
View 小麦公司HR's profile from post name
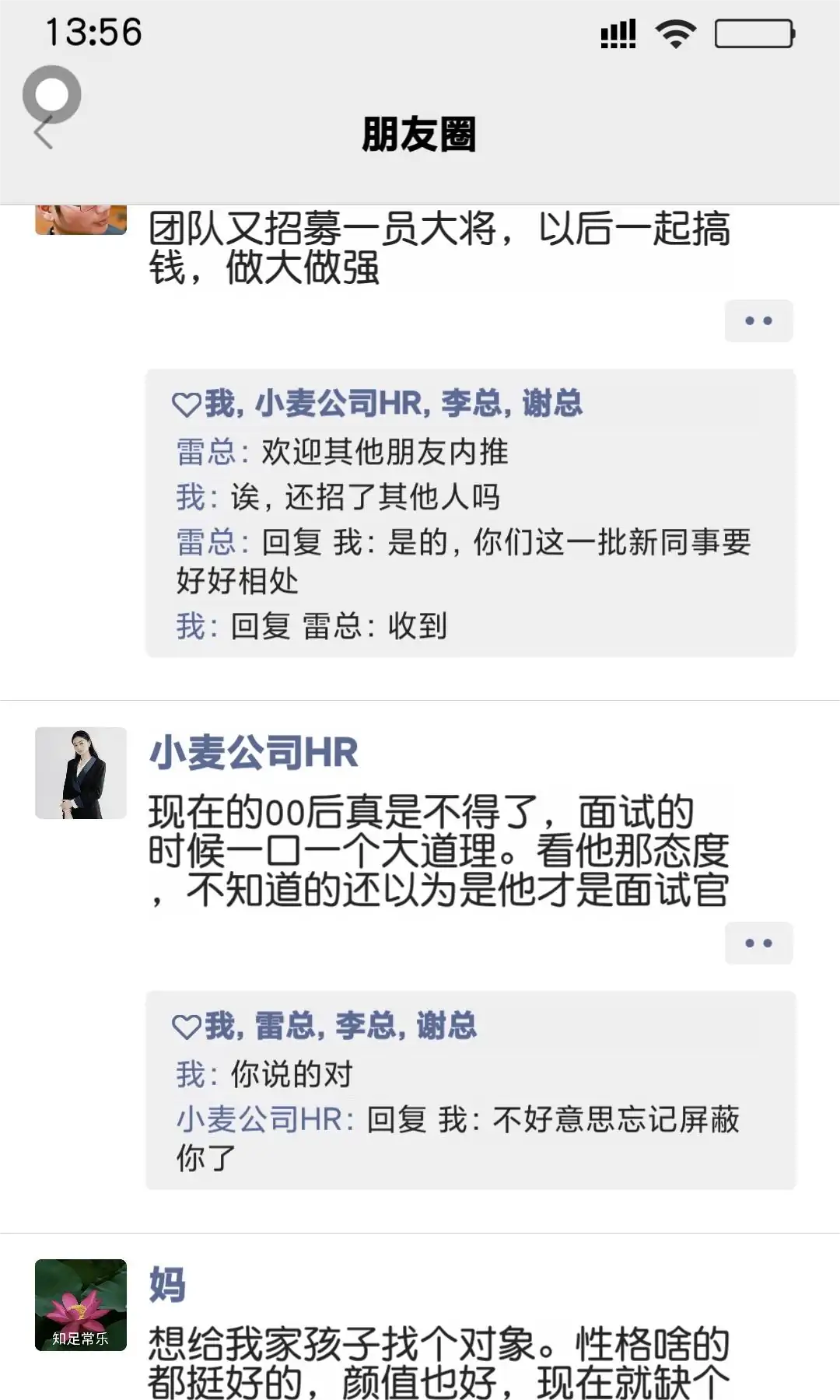pyautogui.click(x=254, y=752)
